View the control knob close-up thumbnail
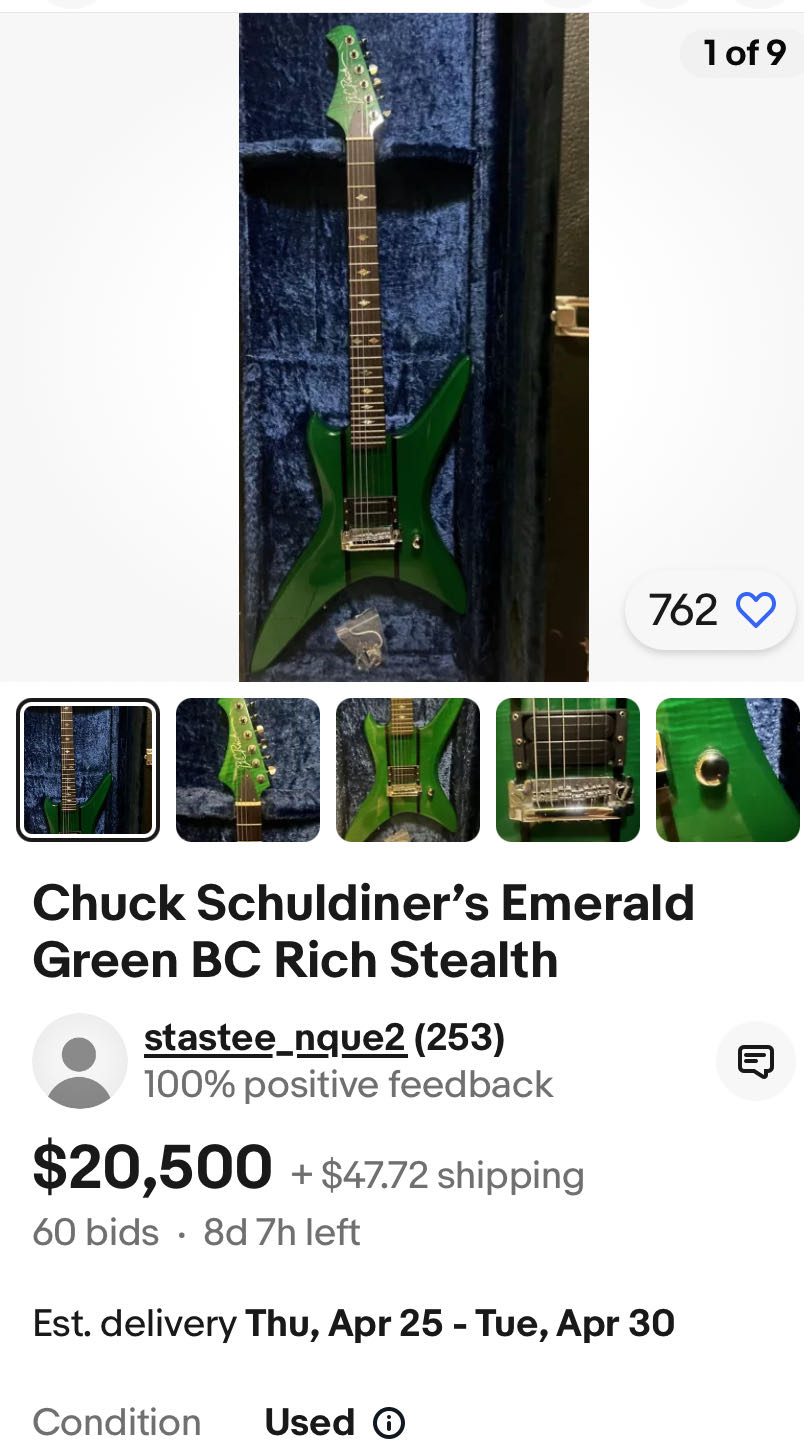The height and width of the screenshot is (1451, 804). click(x=728, y=769)
